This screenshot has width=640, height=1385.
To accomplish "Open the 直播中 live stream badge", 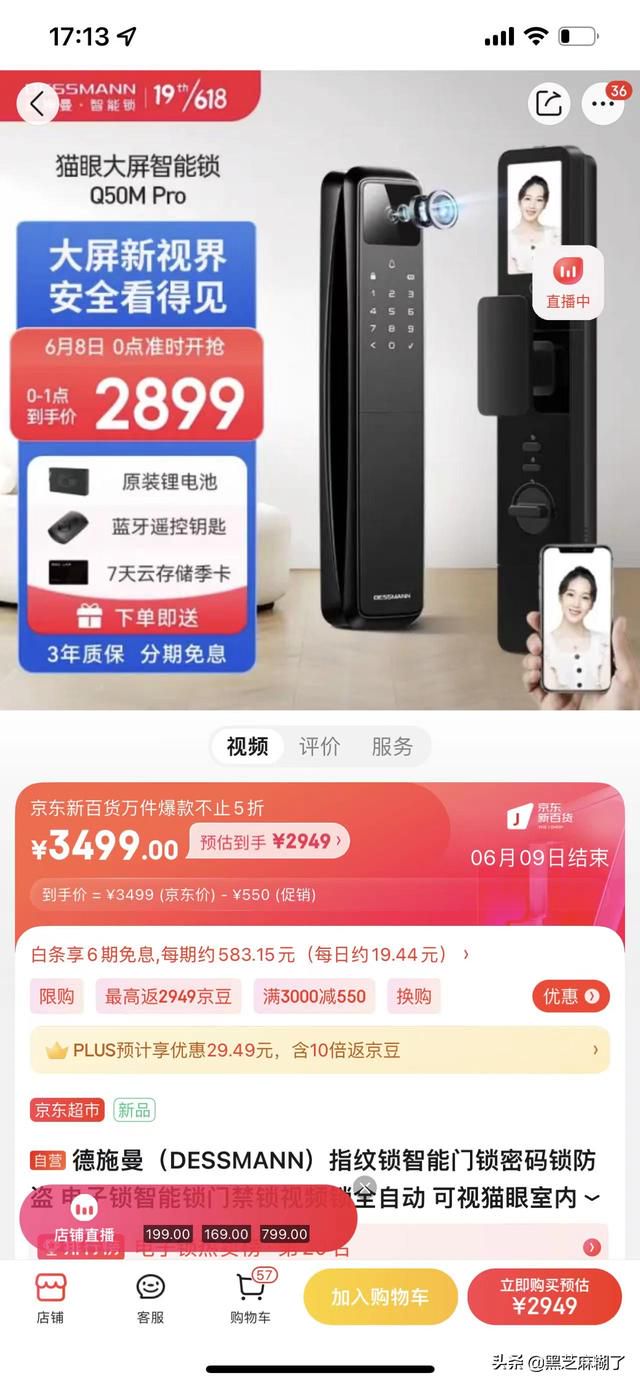I will pyautogui.click(x=567, y=283).
